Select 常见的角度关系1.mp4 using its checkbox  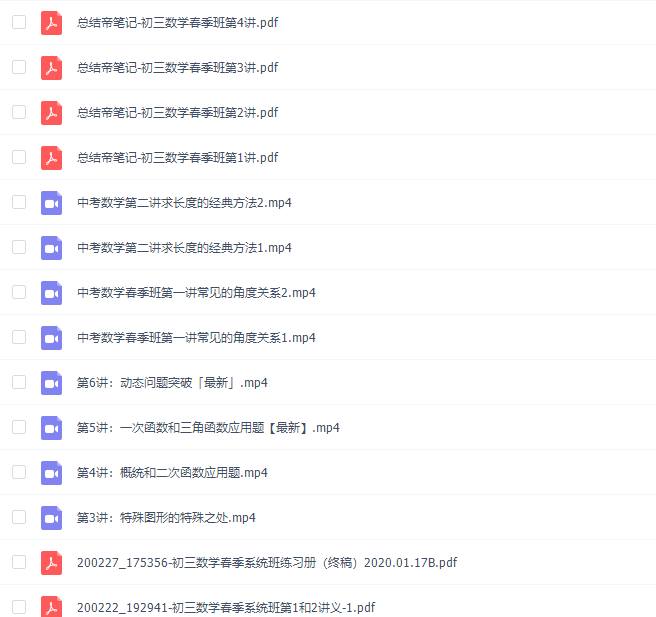click(x=19, y=336)
